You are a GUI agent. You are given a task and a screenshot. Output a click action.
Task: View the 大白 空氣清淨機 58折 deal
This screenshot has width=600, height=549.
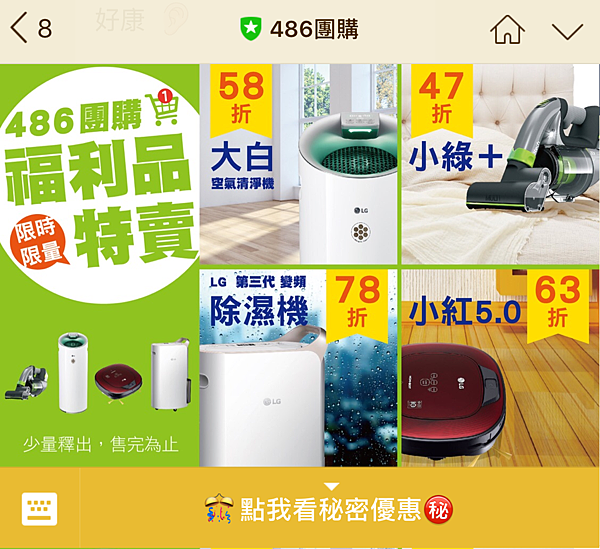(x=298, y=164)
